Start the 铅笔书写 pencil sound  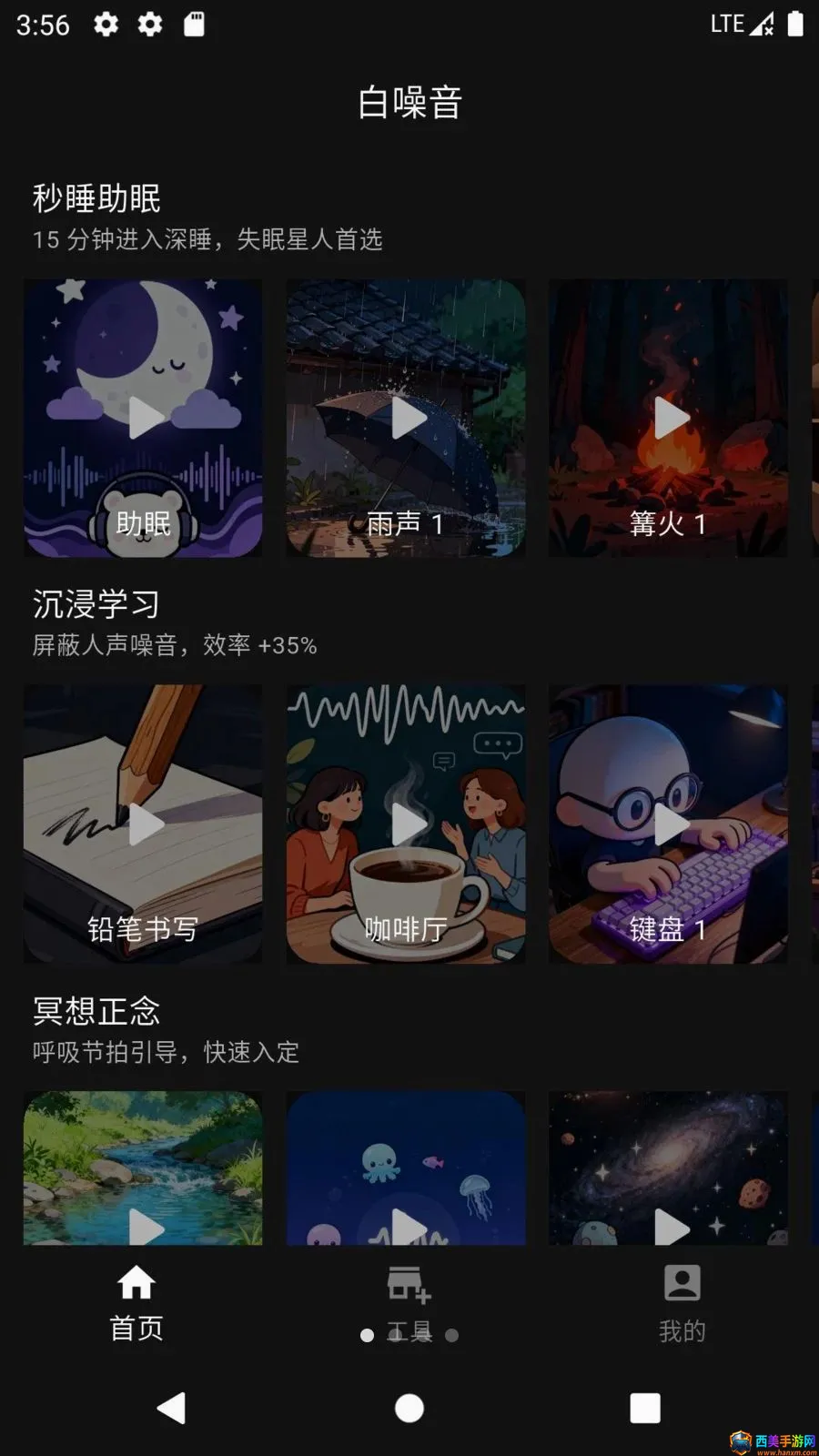pyautogui.click(x=143, y=824)
